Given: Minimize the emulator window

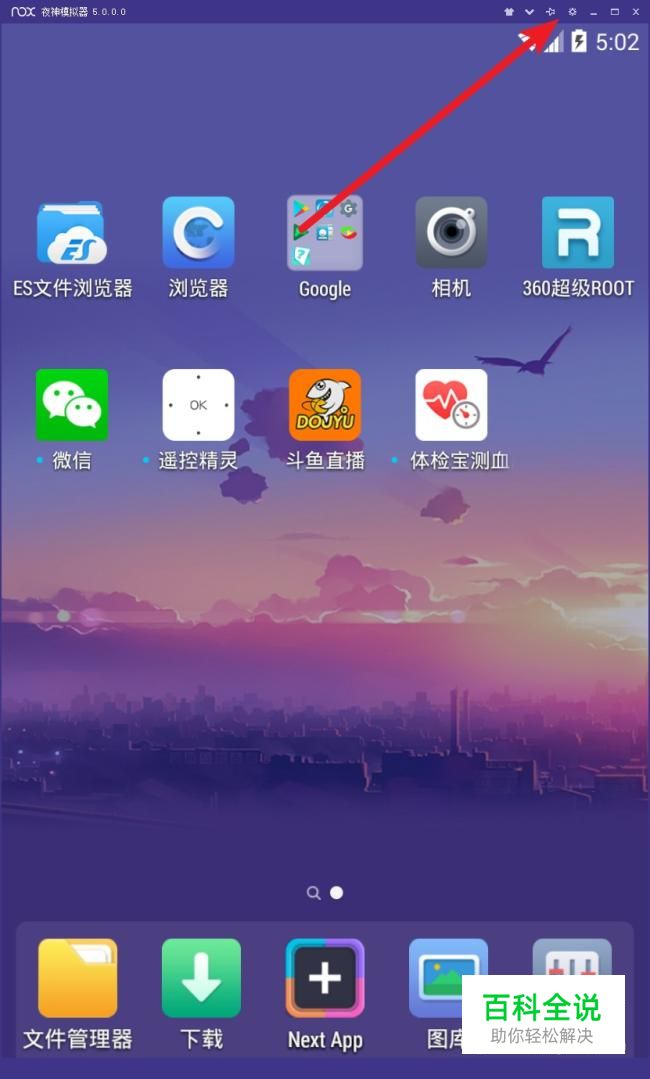Looking at the screenshot, I should pos(594,12).
